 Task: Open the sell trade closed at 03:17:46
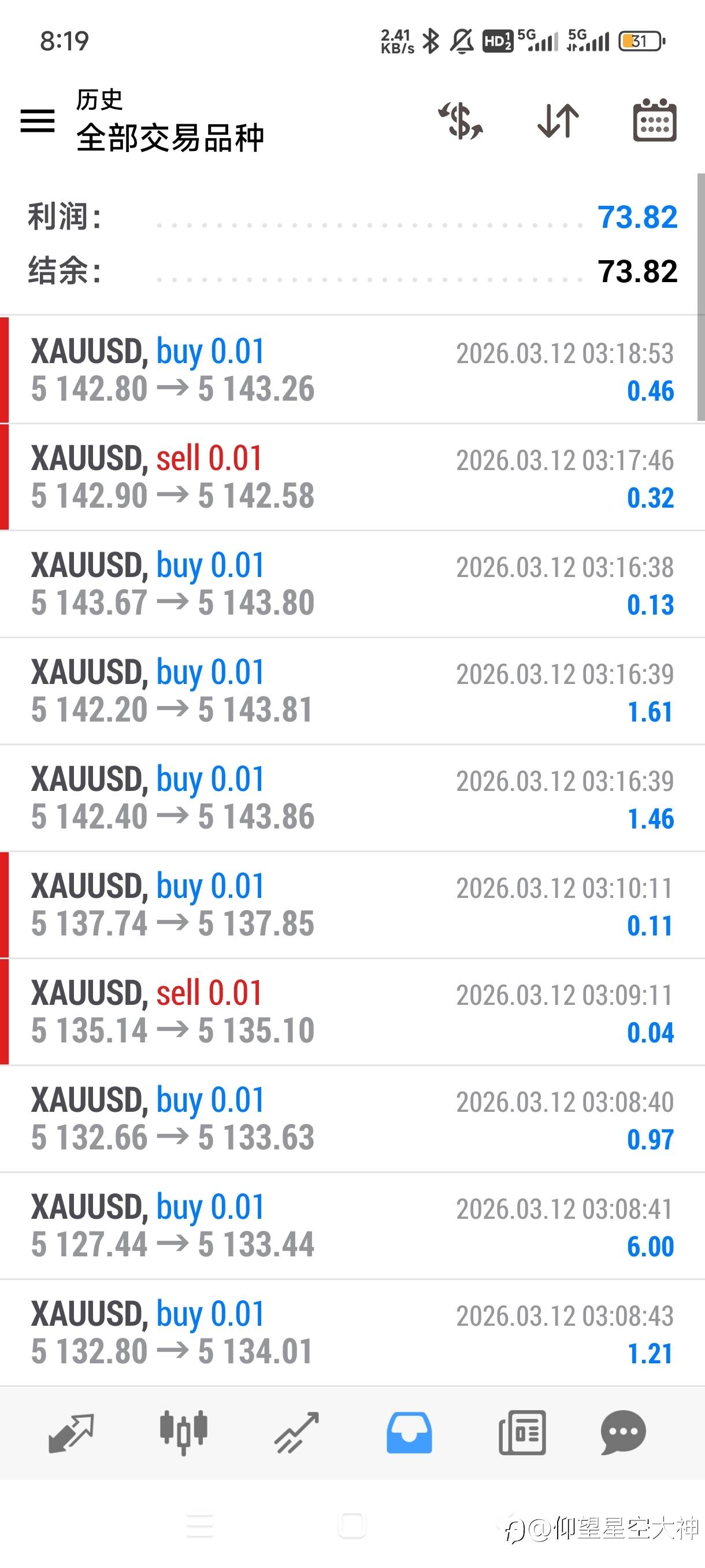pyautogui.click(x=352, y=476)
